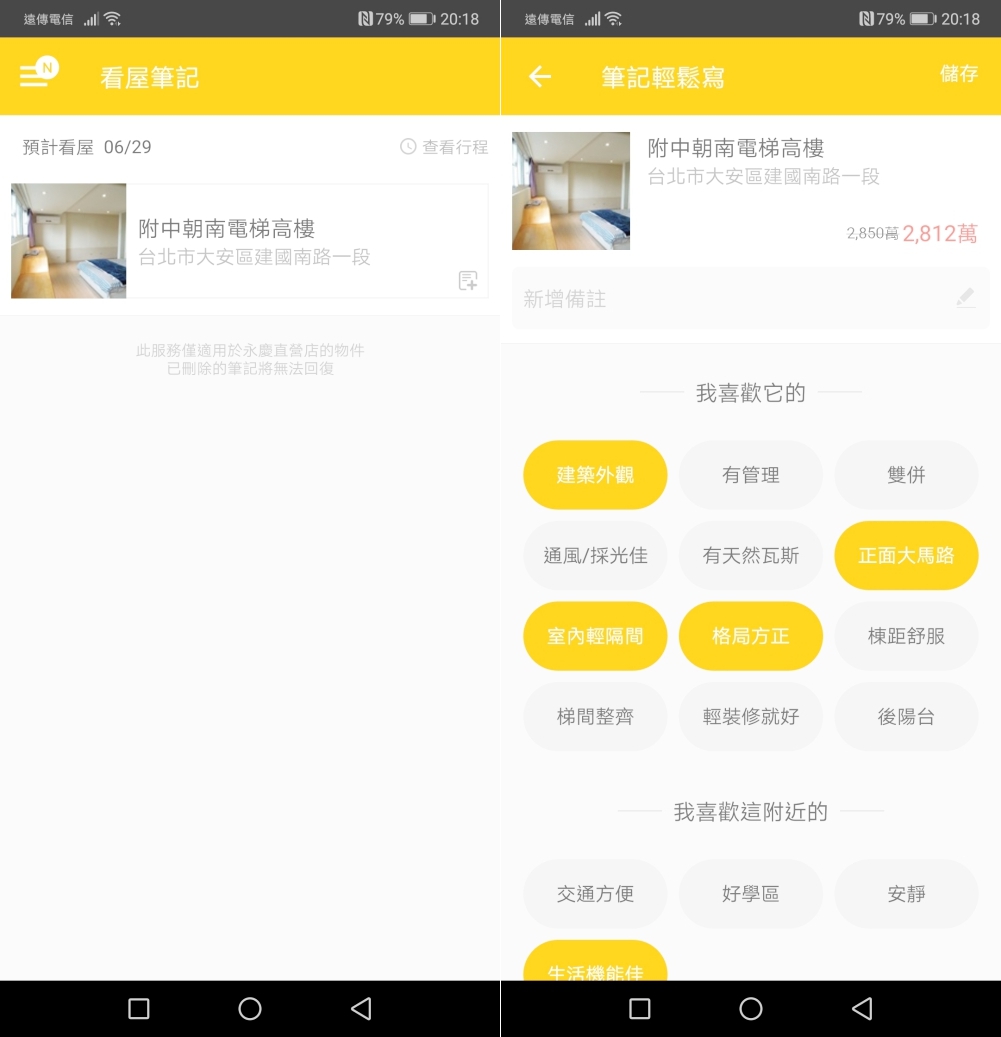Tap the add-note icon on the listing card
This screenshot has width=1001, height=1037.
(x=467, y=281)
